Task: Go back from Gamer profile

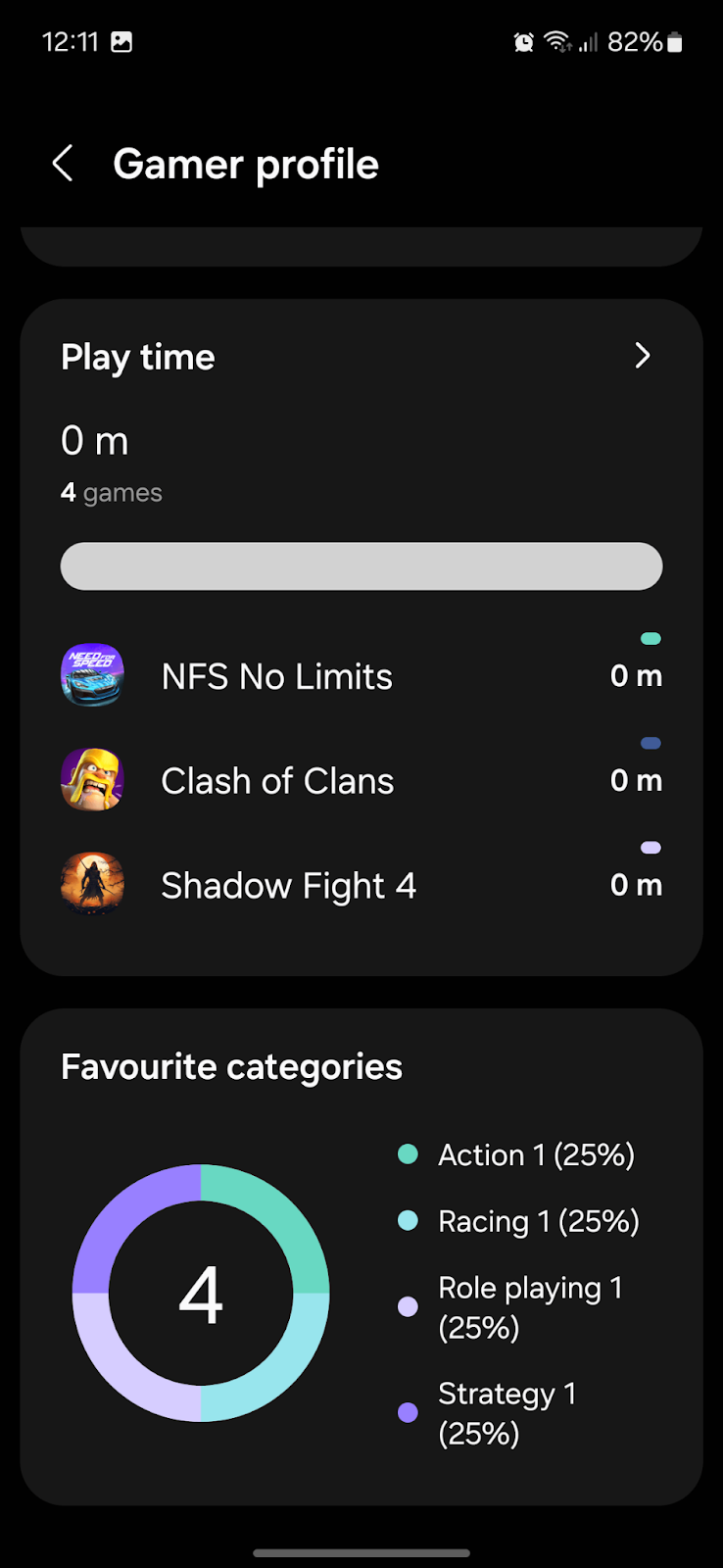Action: click(63, 164)
